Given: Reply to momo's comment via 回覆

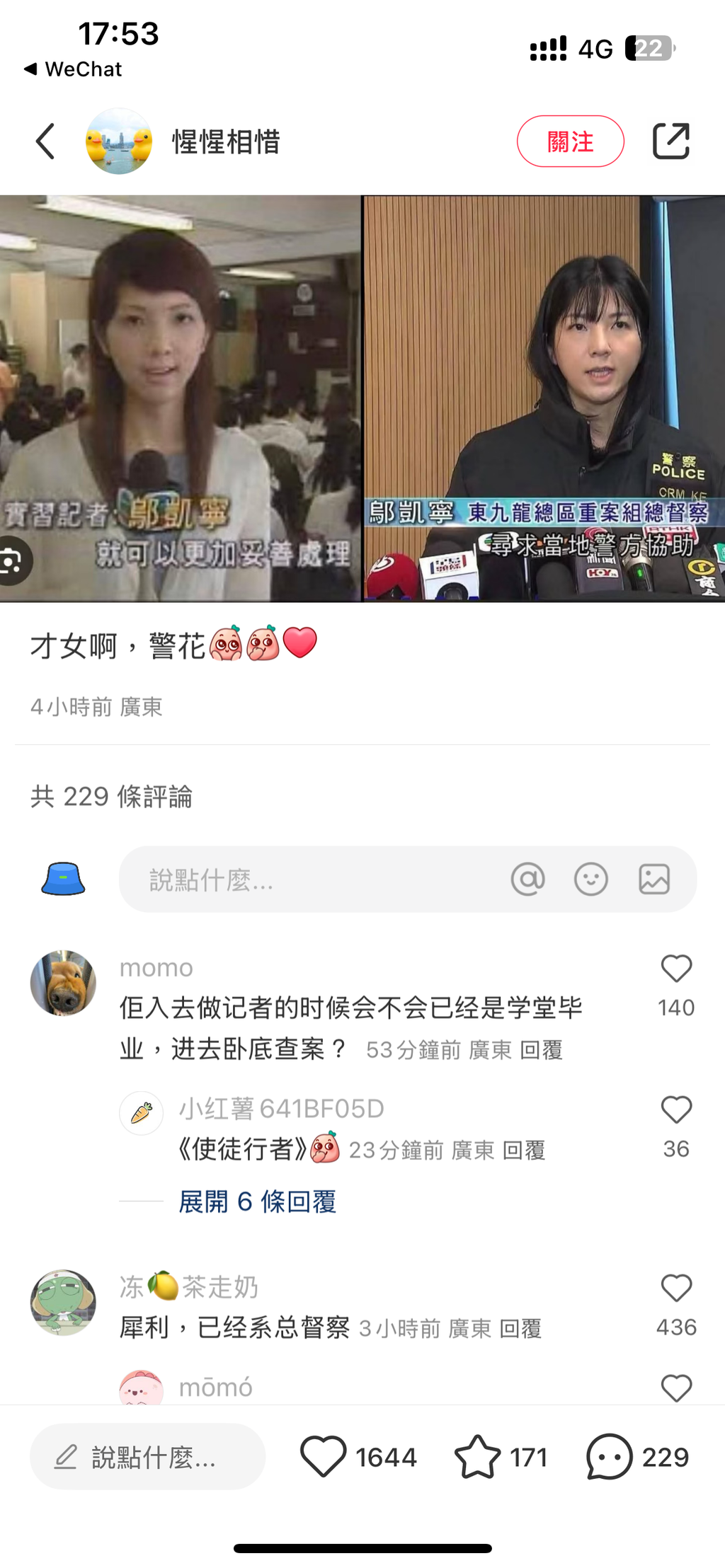Looking at the screenshot, I should coord(541,1050).
